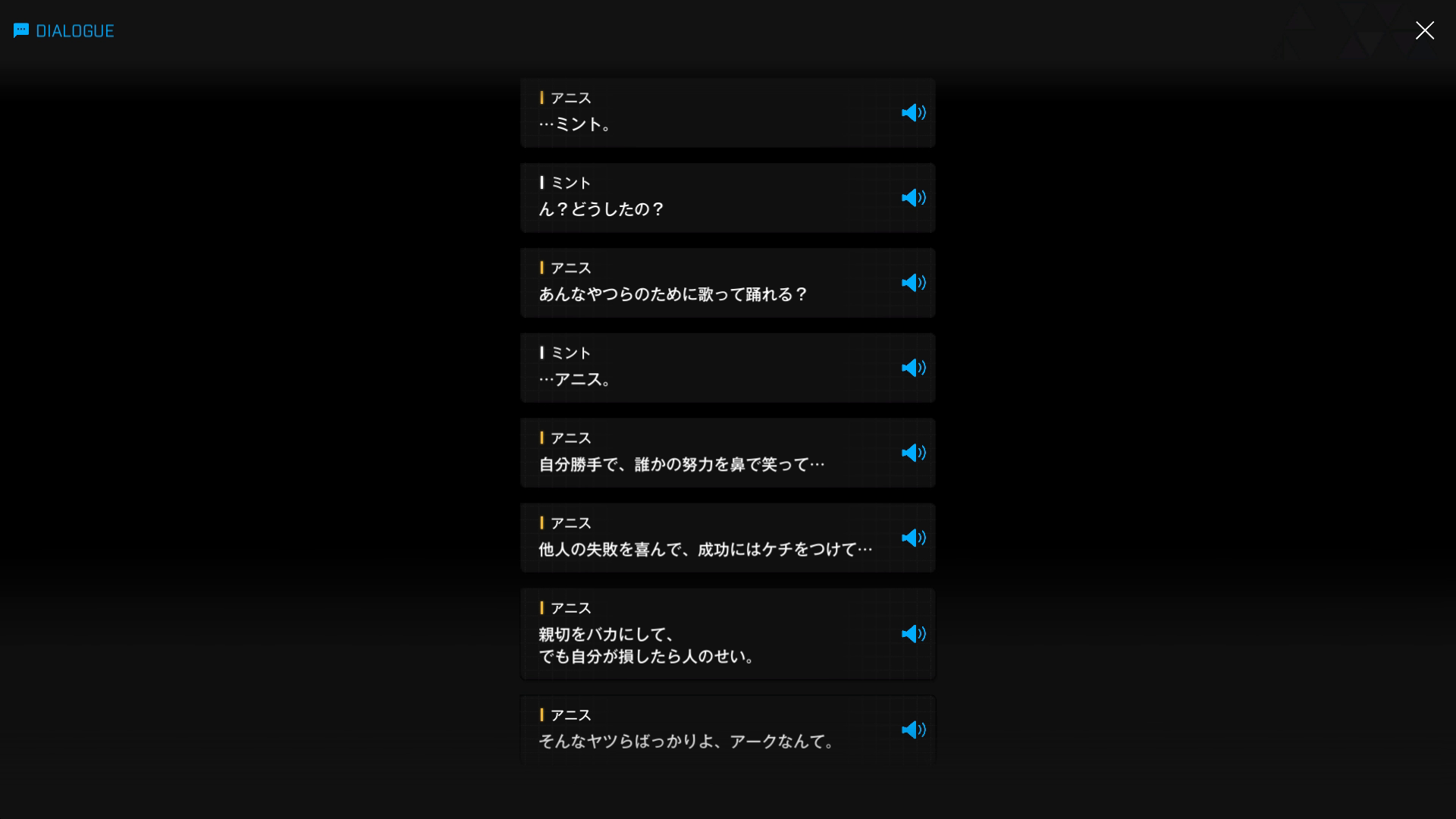1456x819 pixels.
Task: Replay the line starting '親切をバカにして、'
Action: point(913,634)
